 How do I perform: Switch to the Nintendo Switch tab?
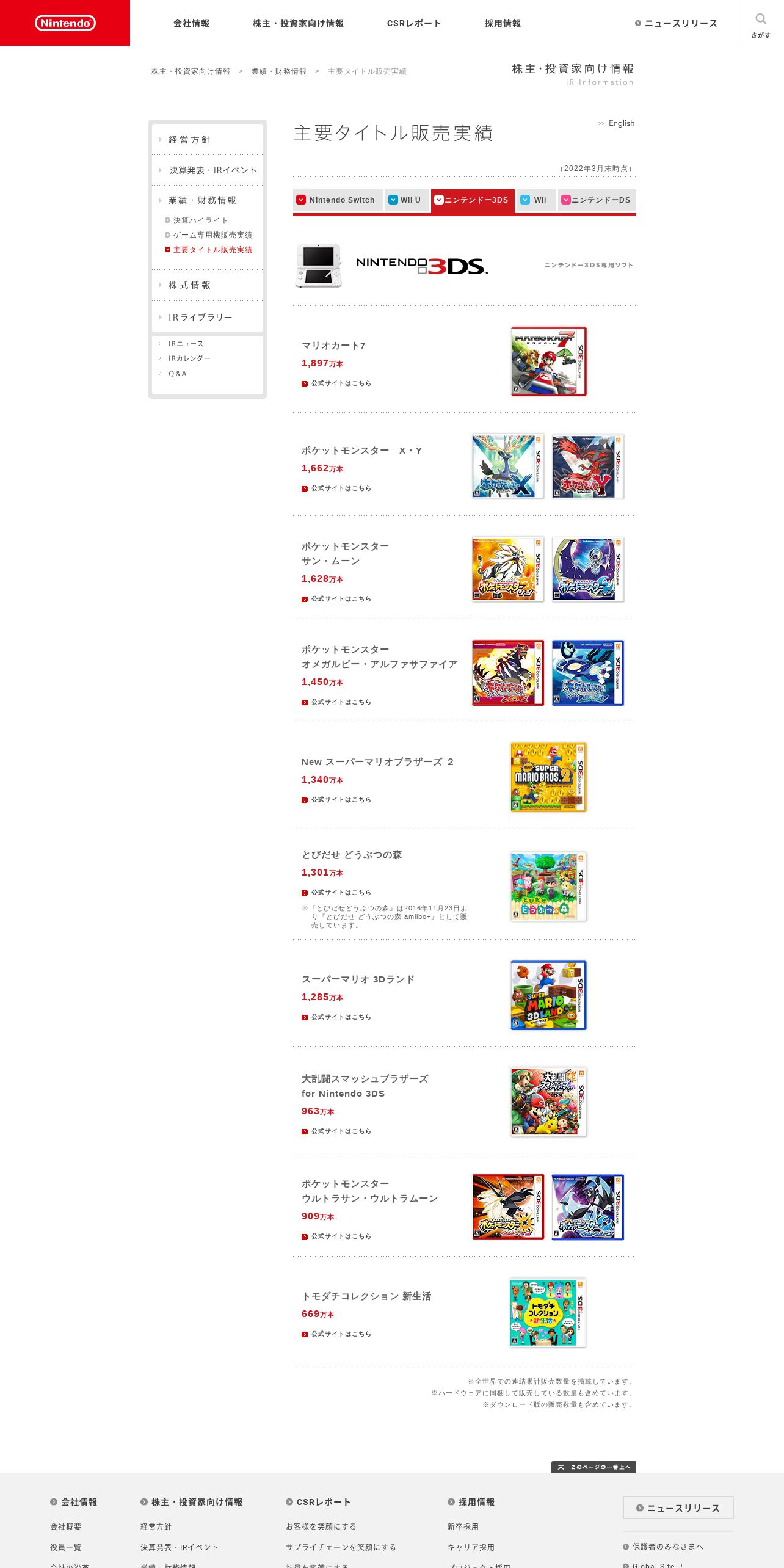pyautogui.click(x=338, y=200)
